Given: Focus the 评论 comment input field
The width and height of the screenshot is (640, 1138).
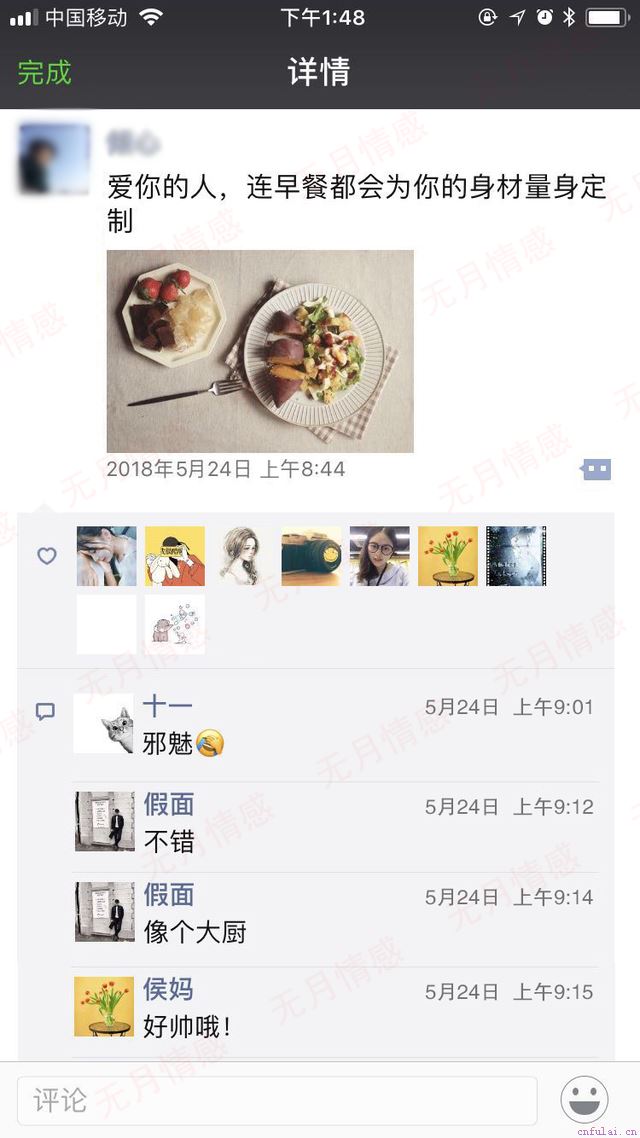Looking at the screenshot, I should 277,1100.
